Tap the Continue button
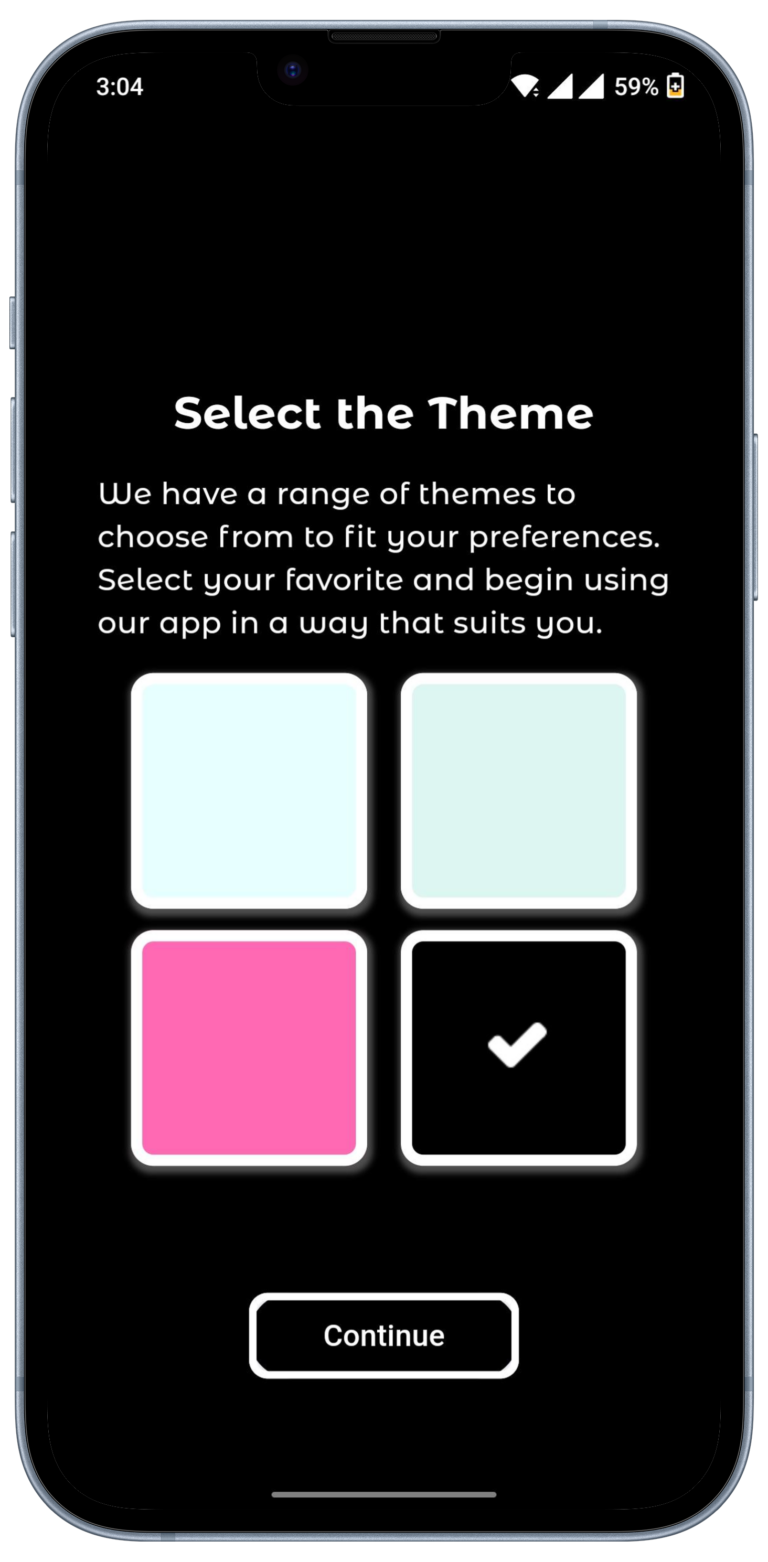 [384, 1336]
